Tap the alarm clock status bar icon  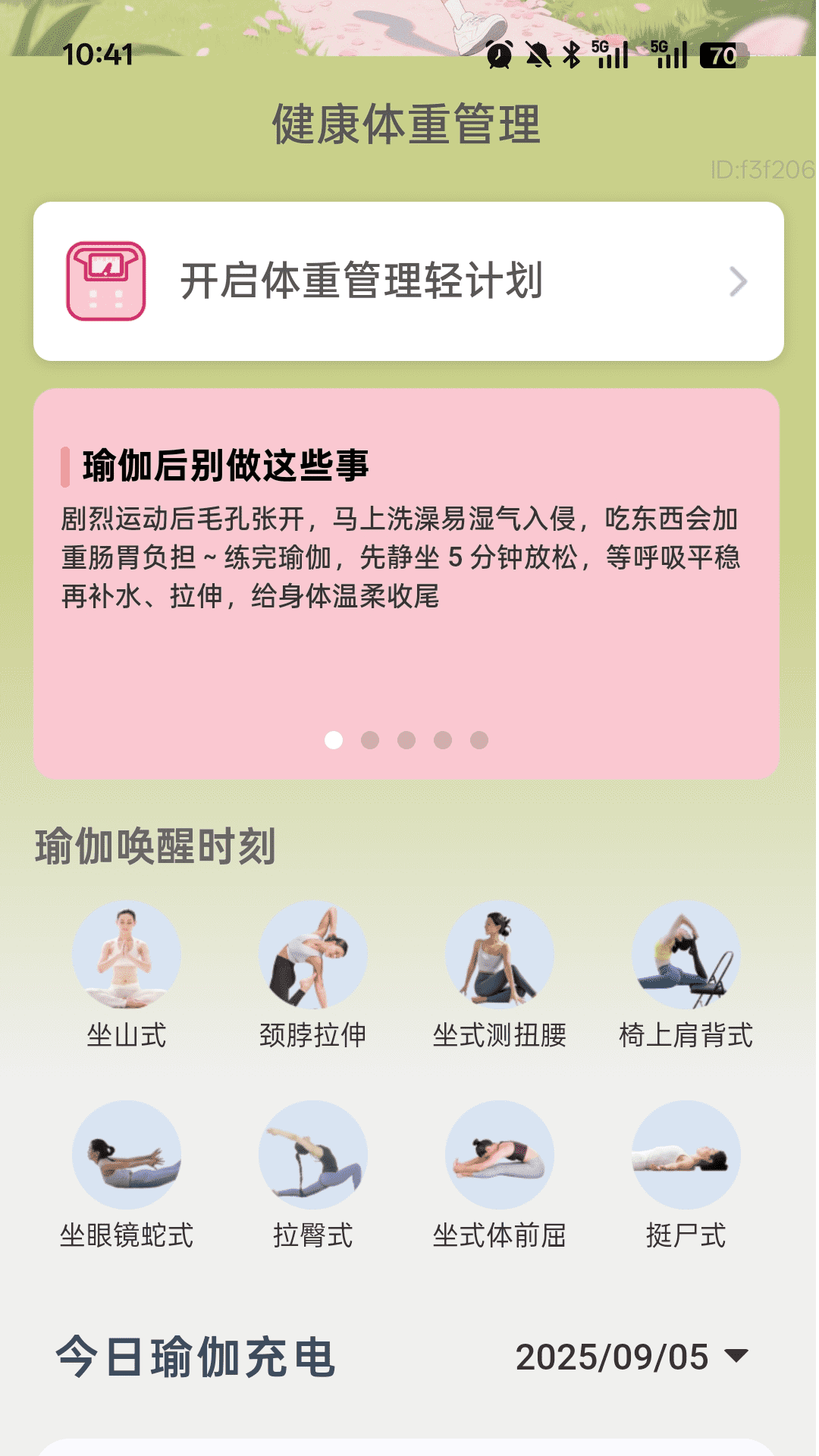[x=498, y=53]
